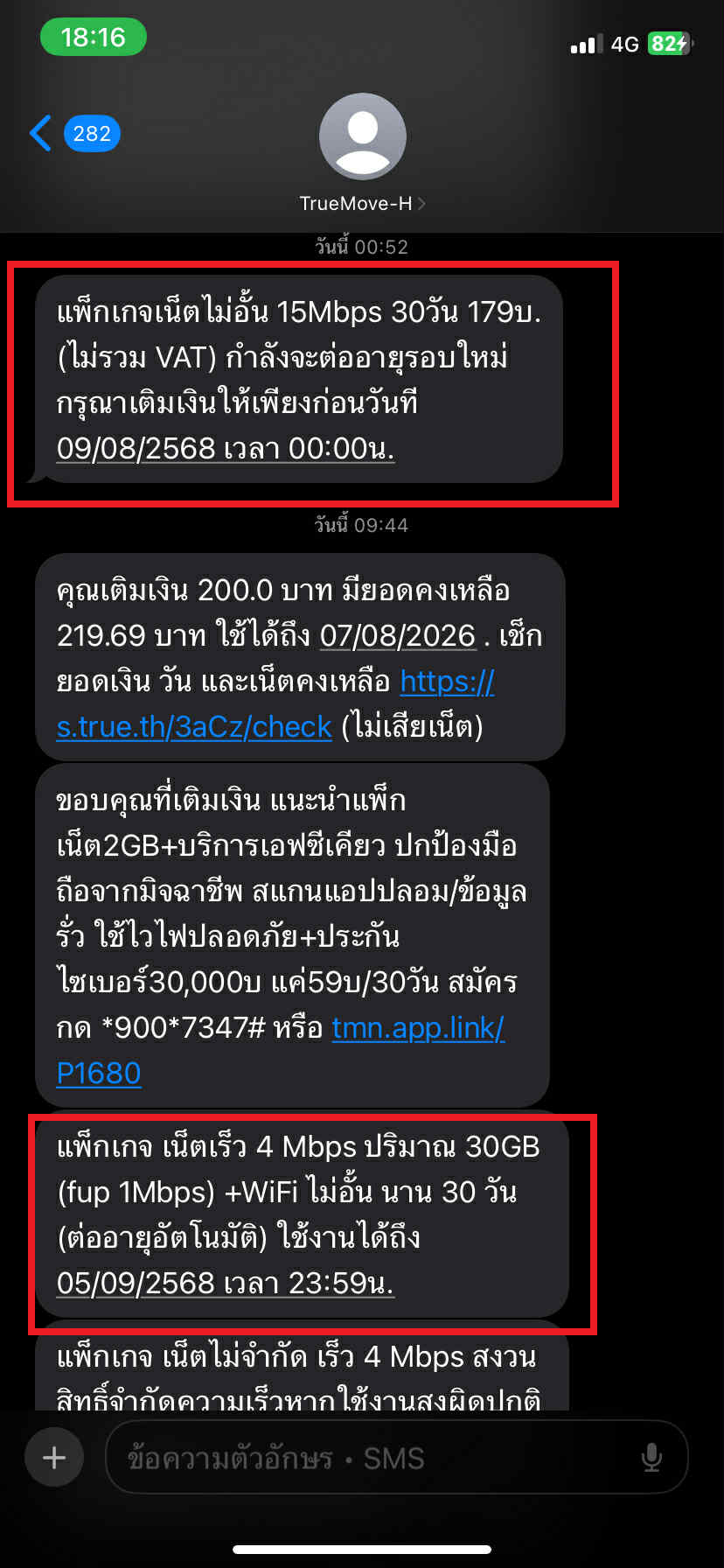Screen dimensions: 724x1568
Task: Open the plus attachments menu
Action: coord(54,1458)
